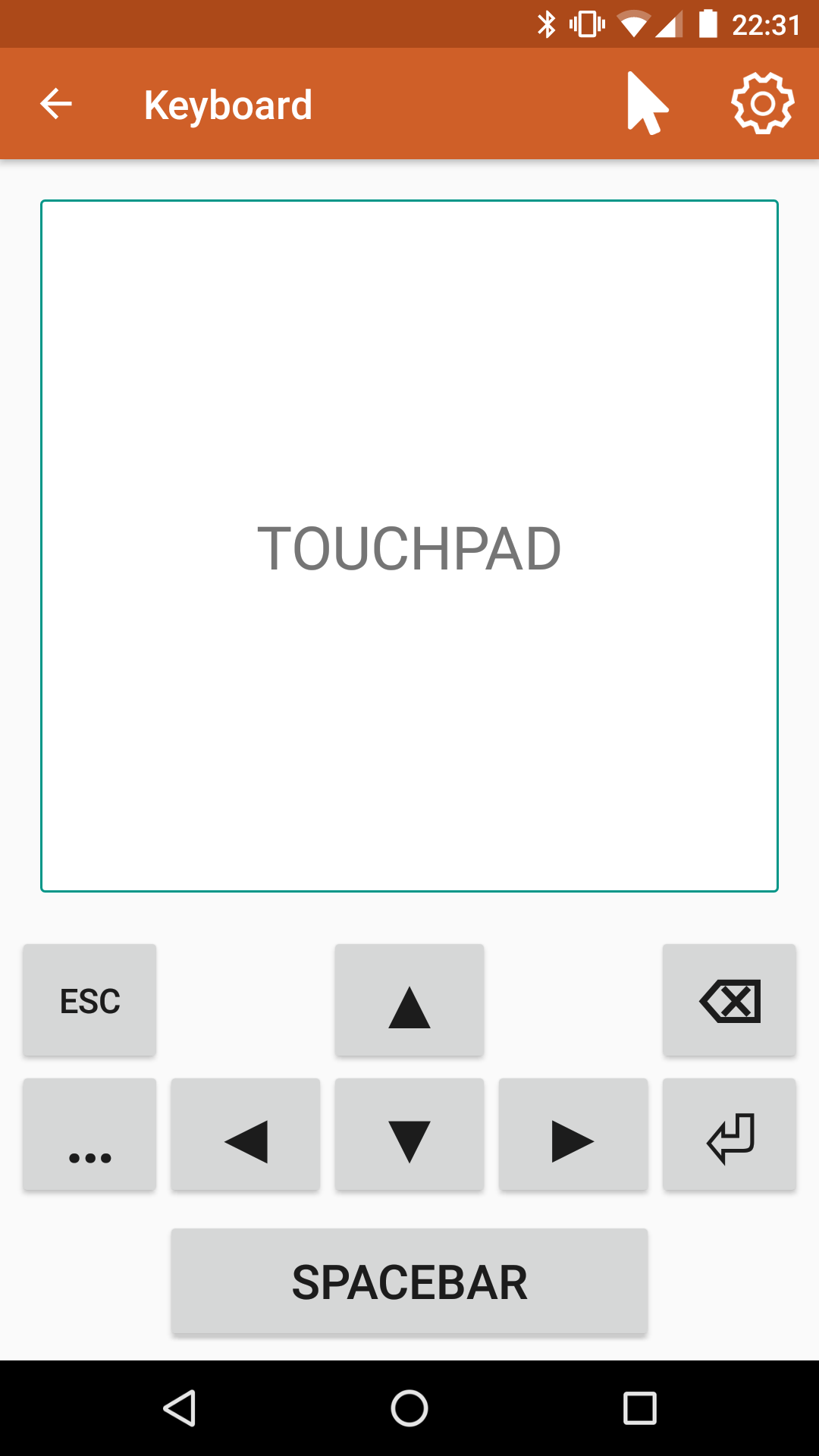Send the left arrow key
Image resolution: width=819 pixels, height=1456 pixels.
[246, 1134]
